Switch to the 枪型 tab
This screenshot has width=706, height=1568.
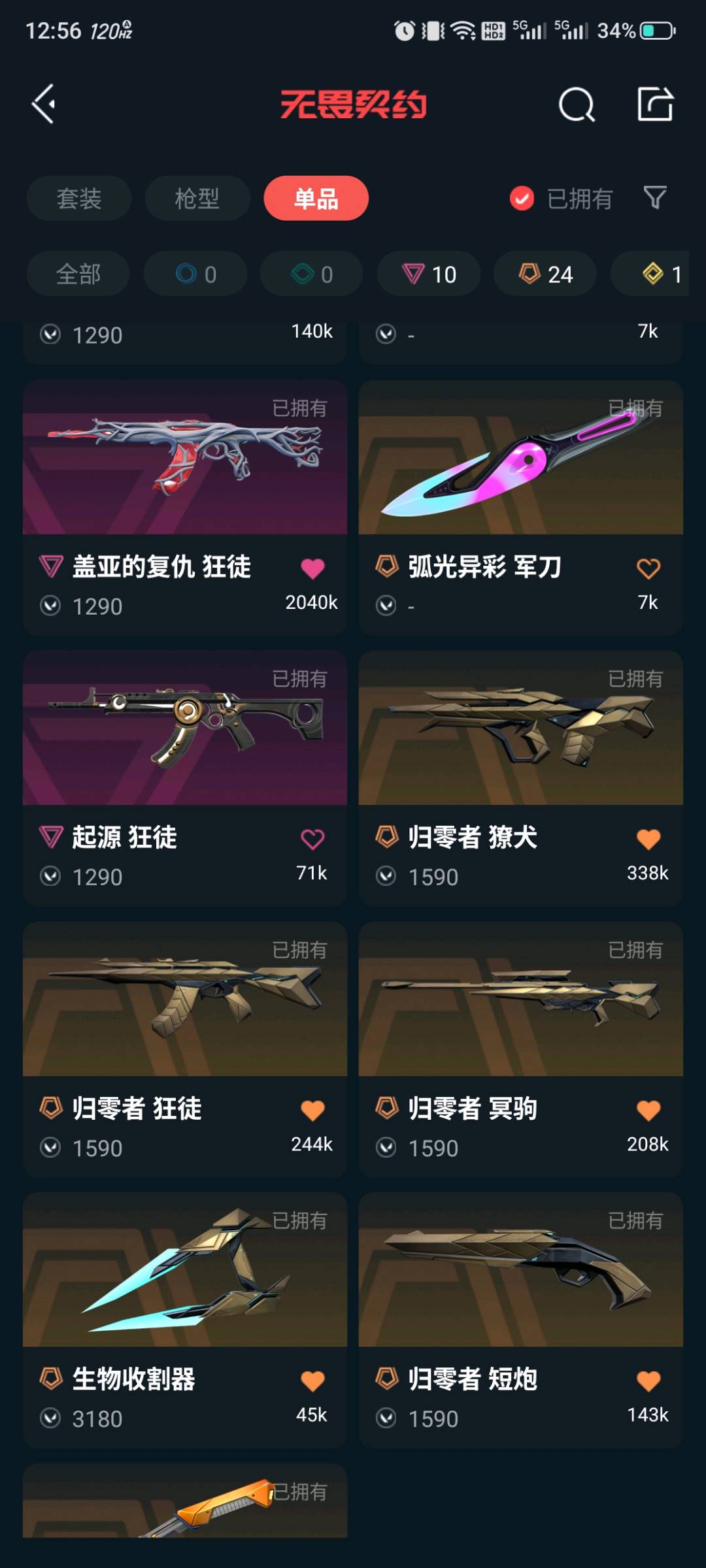tap(197, 199)
